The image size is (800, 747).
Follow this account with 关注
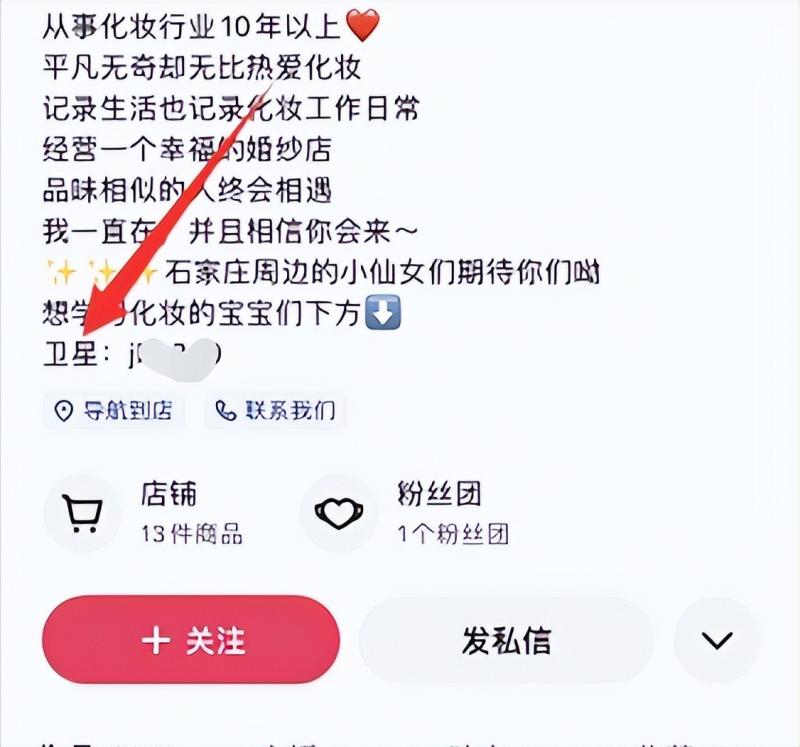click(x=191, y=640)
